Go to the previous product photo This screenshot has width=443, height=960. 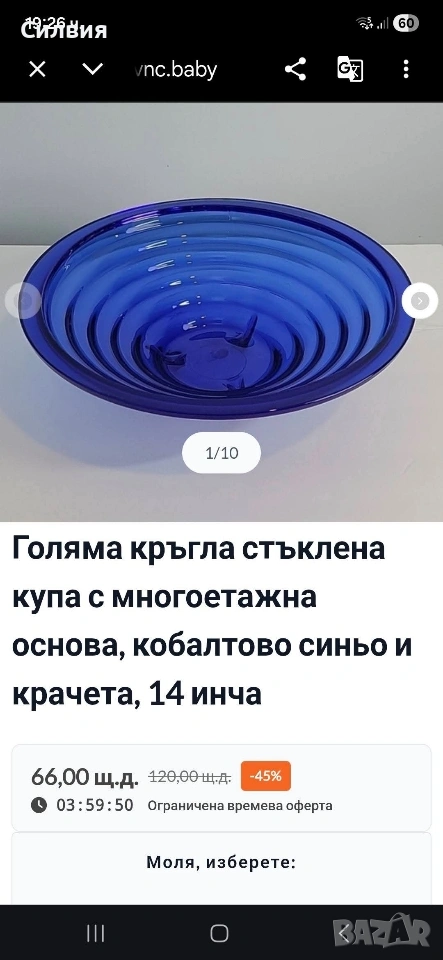(23, 301)
